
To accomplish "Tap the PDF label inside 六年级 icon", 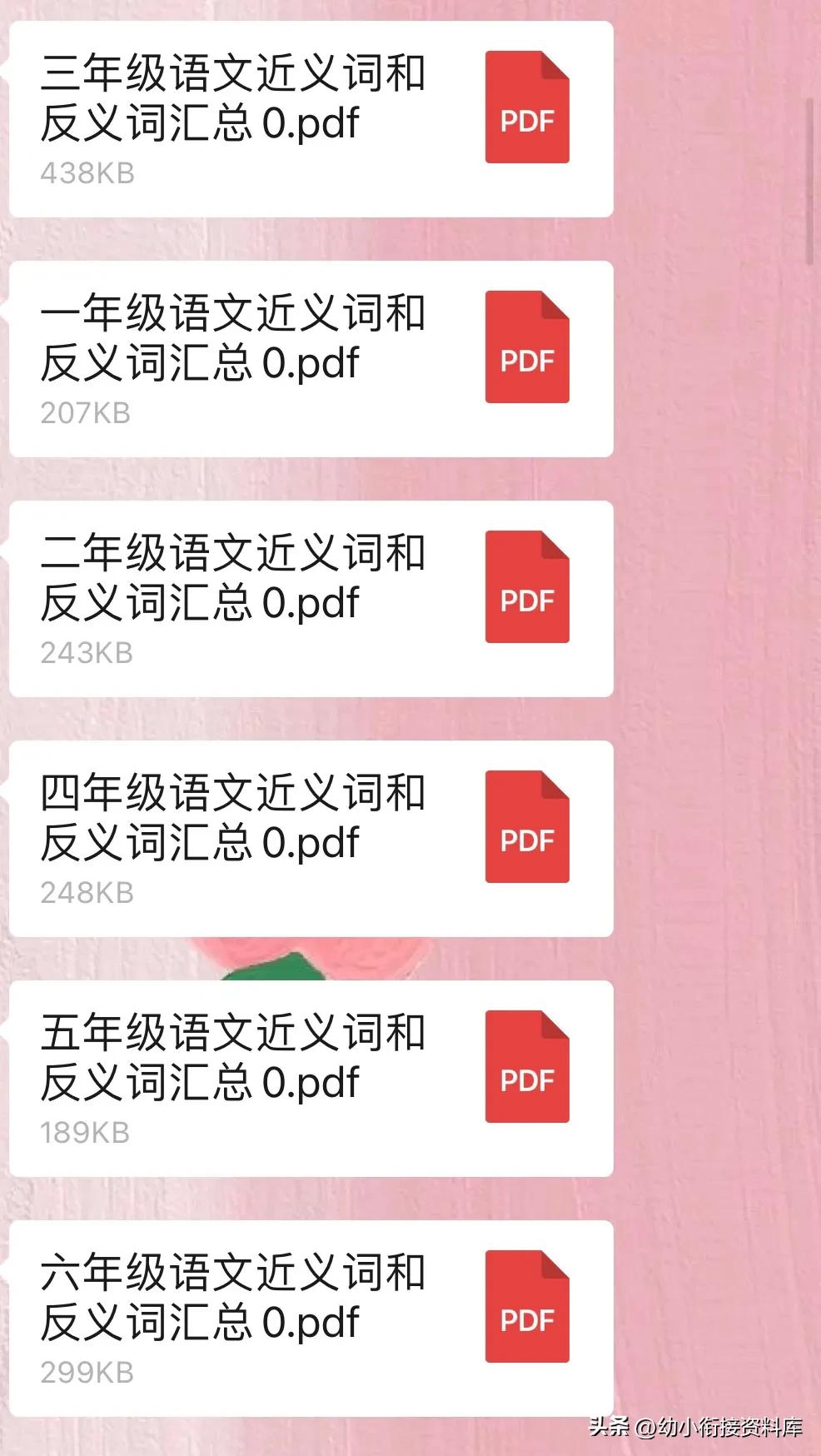I will 526,1319.
